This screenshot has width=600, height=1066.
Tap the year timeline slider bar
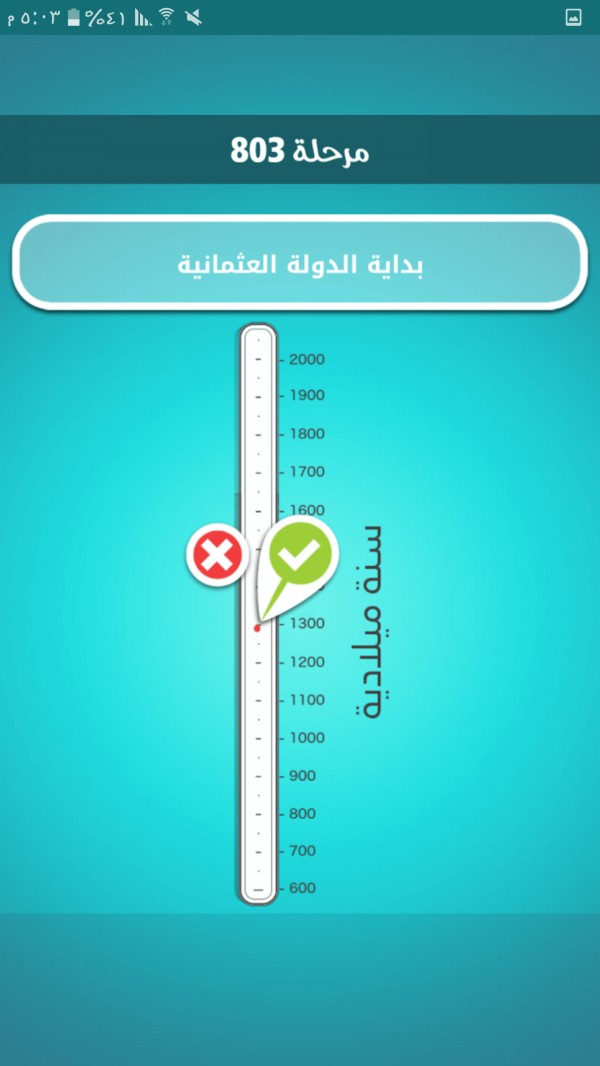coord(258,615)
